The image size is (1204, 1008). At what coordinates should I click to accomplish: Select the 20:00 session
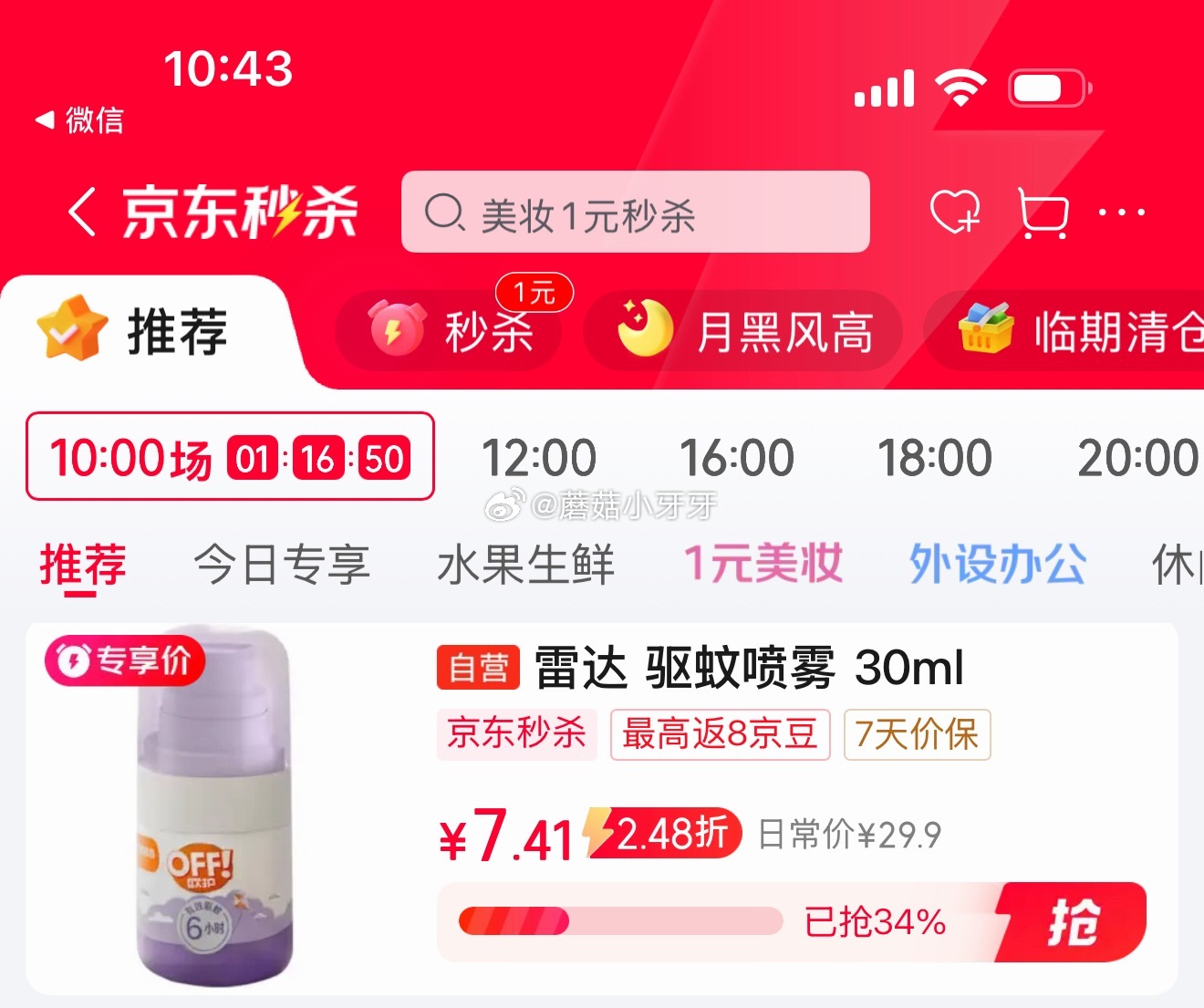tap(1136, 458)
